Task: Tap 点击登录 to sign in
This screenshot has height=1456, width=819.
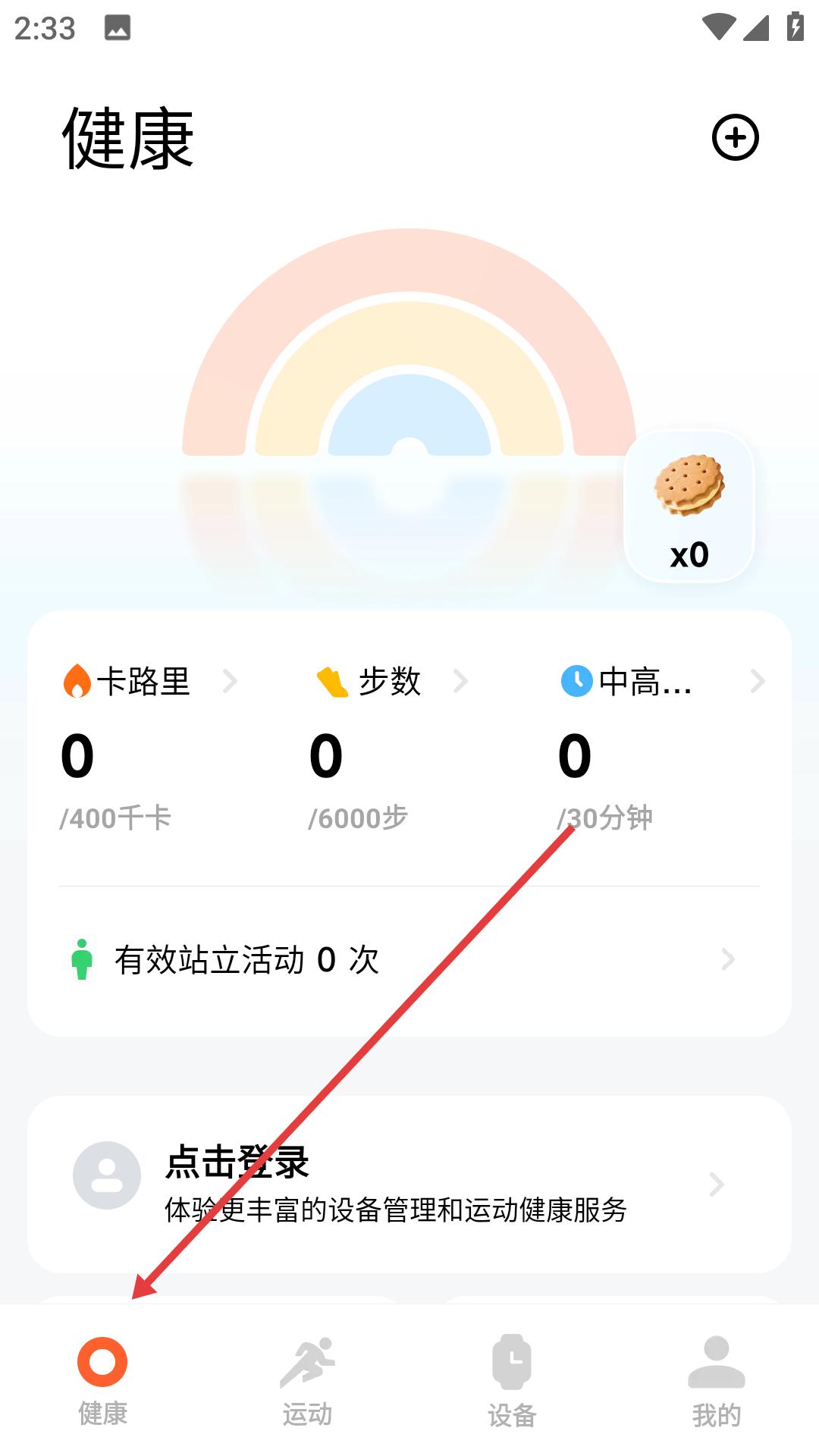Action: tap(409, 1184)
